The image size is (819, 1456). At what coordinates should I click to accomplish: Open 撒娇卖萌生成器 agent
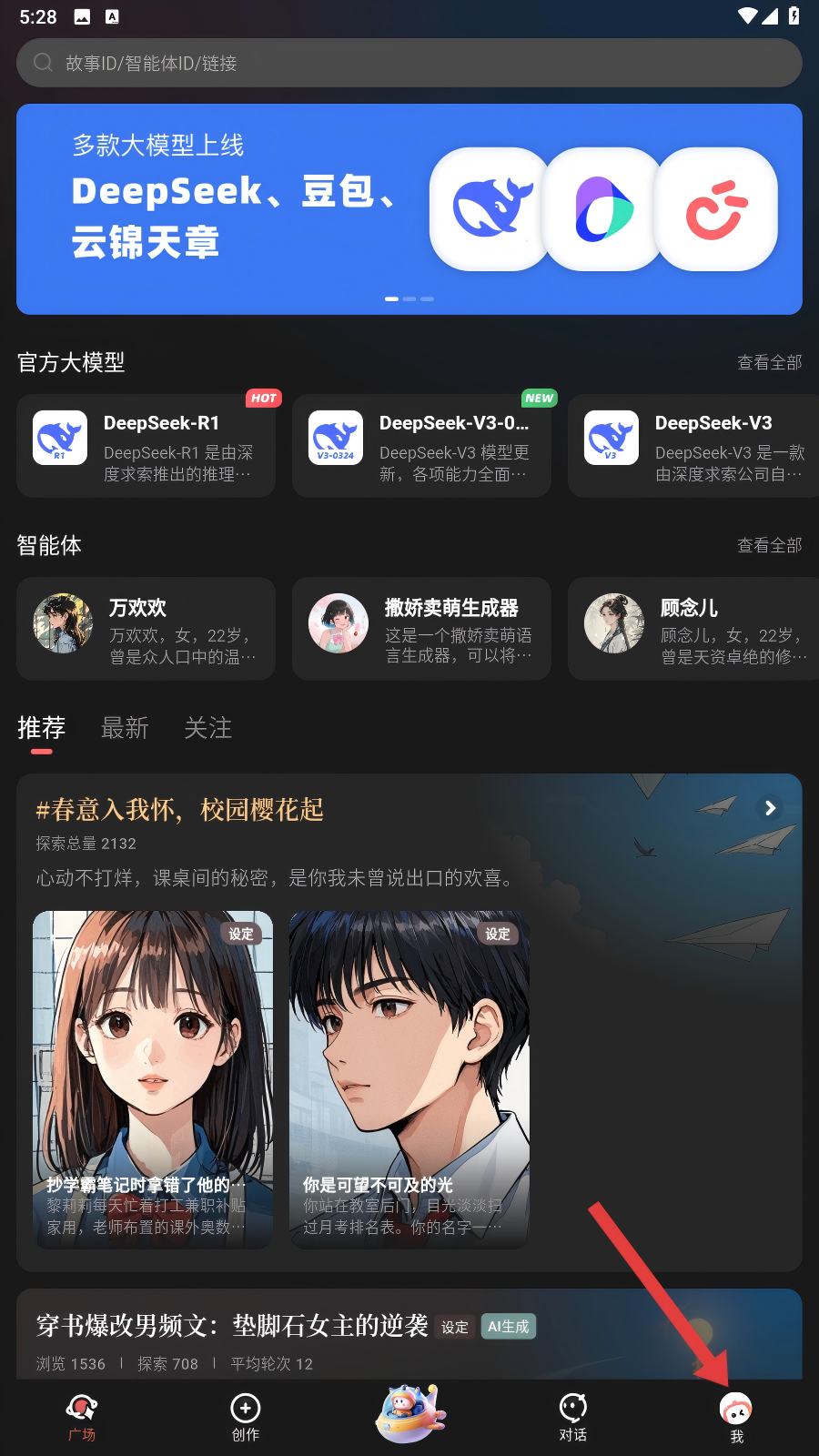click(x=421, y=629)
